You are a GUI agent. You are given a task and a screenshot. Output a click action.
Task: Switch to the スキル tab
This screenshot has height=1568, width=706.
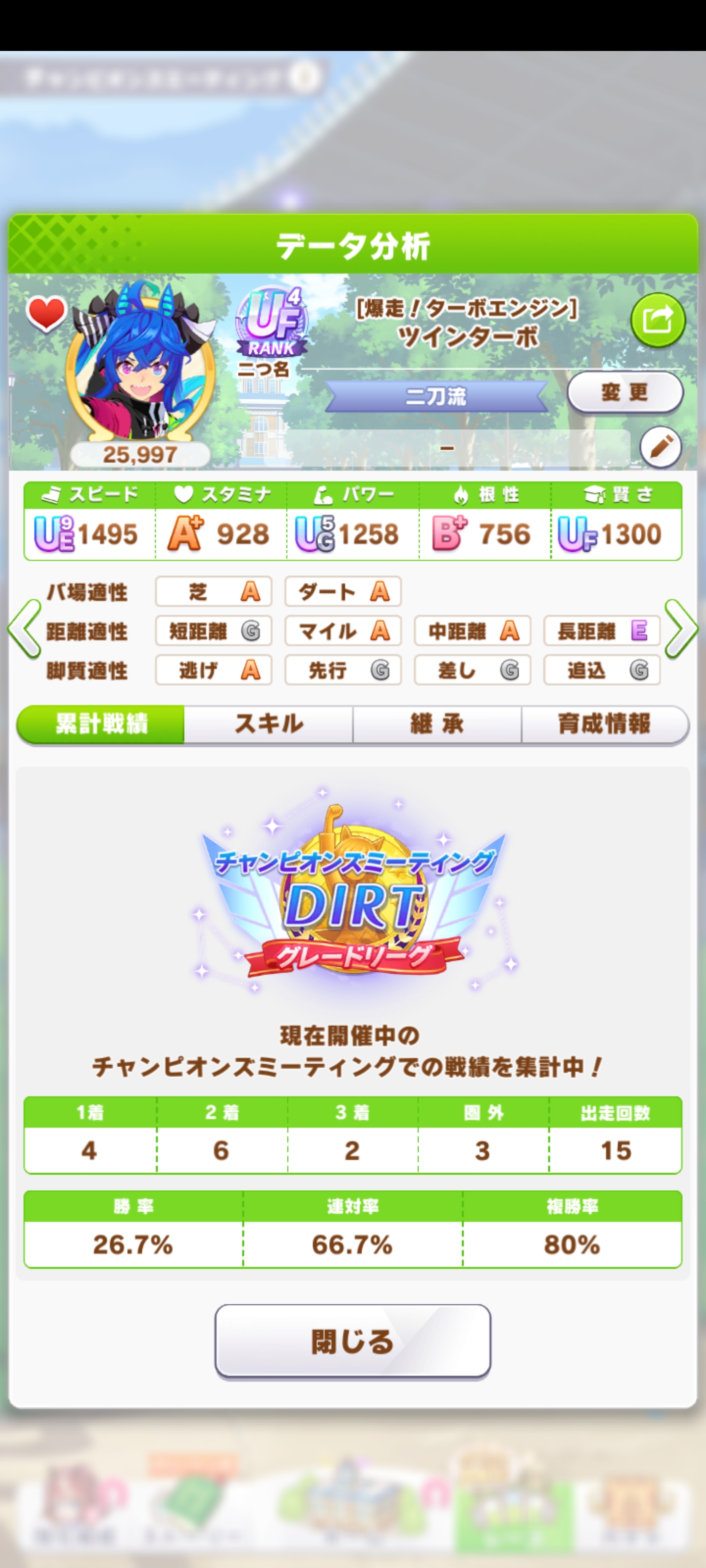[269, 724]
